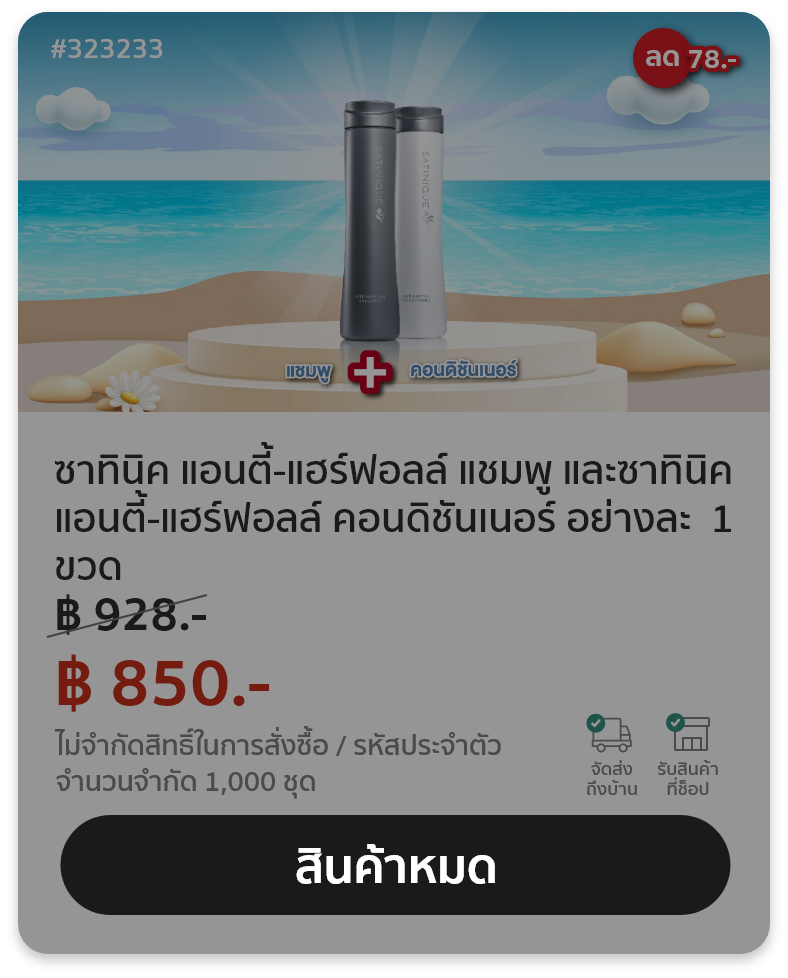Tap the สินค้าหมด sold-out button

point(395,865)
